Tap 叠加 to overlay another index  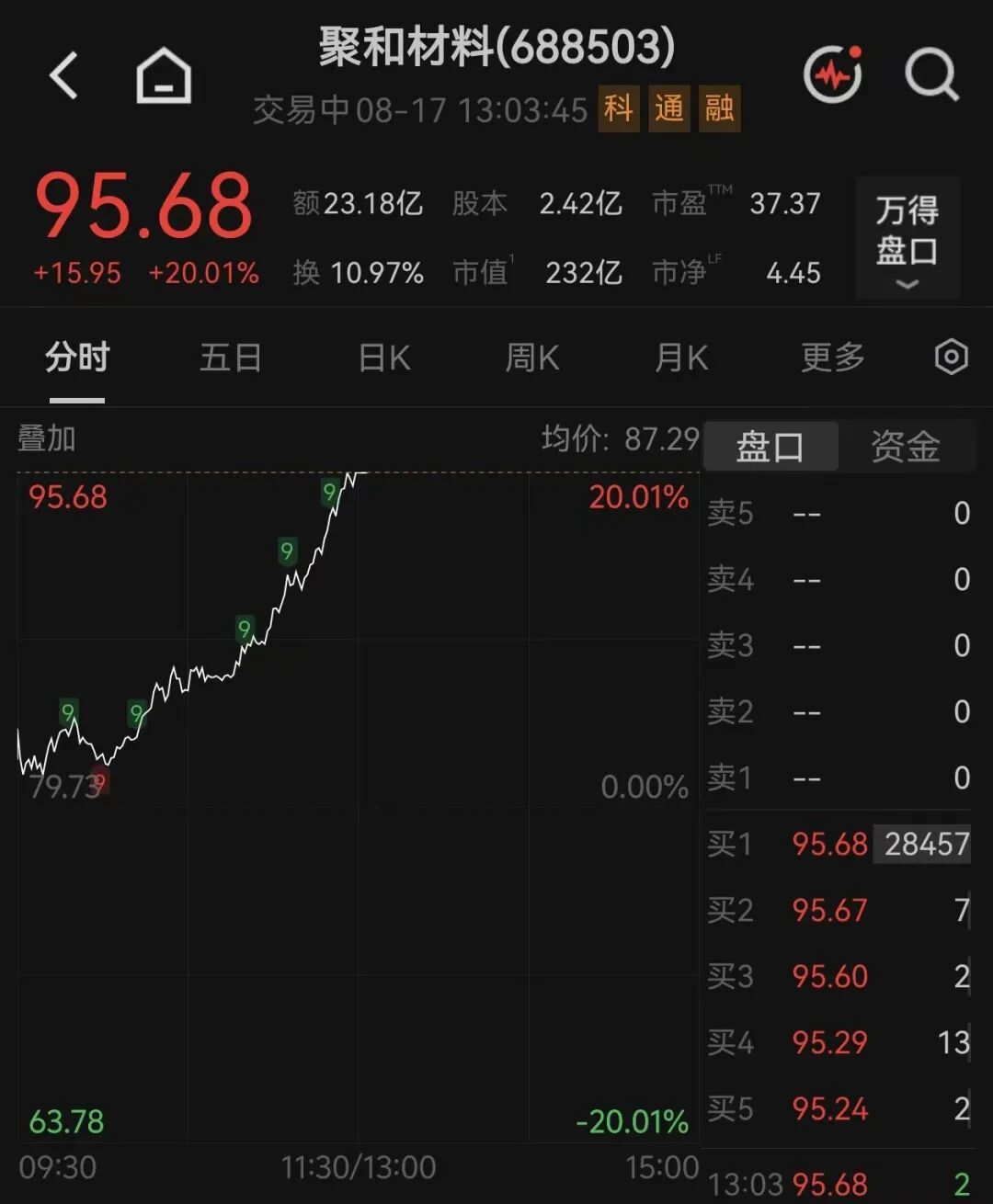(x=46, y=438)
